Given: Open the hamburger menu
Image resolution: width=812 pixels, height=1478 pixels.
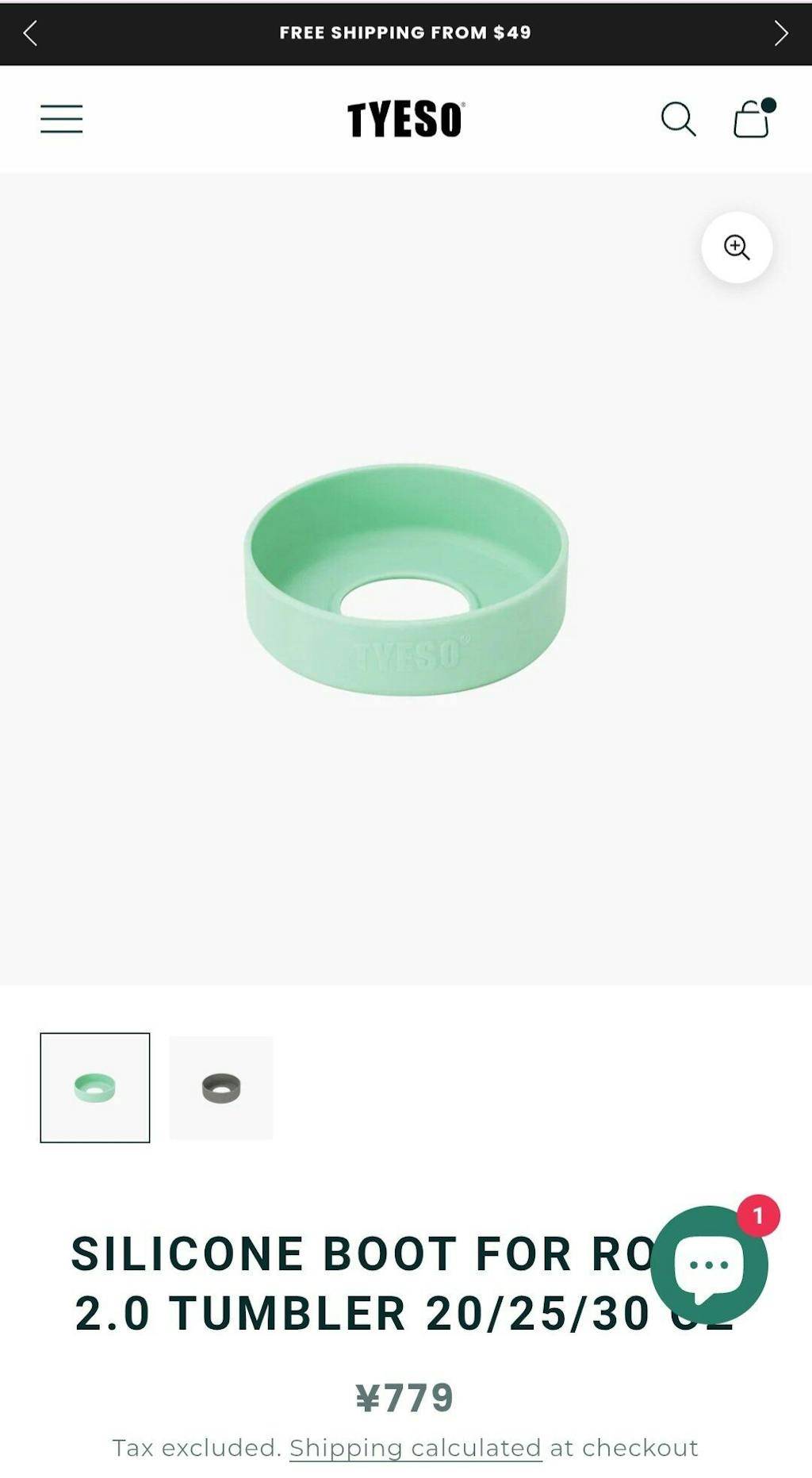Looking at the screenshot, I should click(x=62, y=119).
